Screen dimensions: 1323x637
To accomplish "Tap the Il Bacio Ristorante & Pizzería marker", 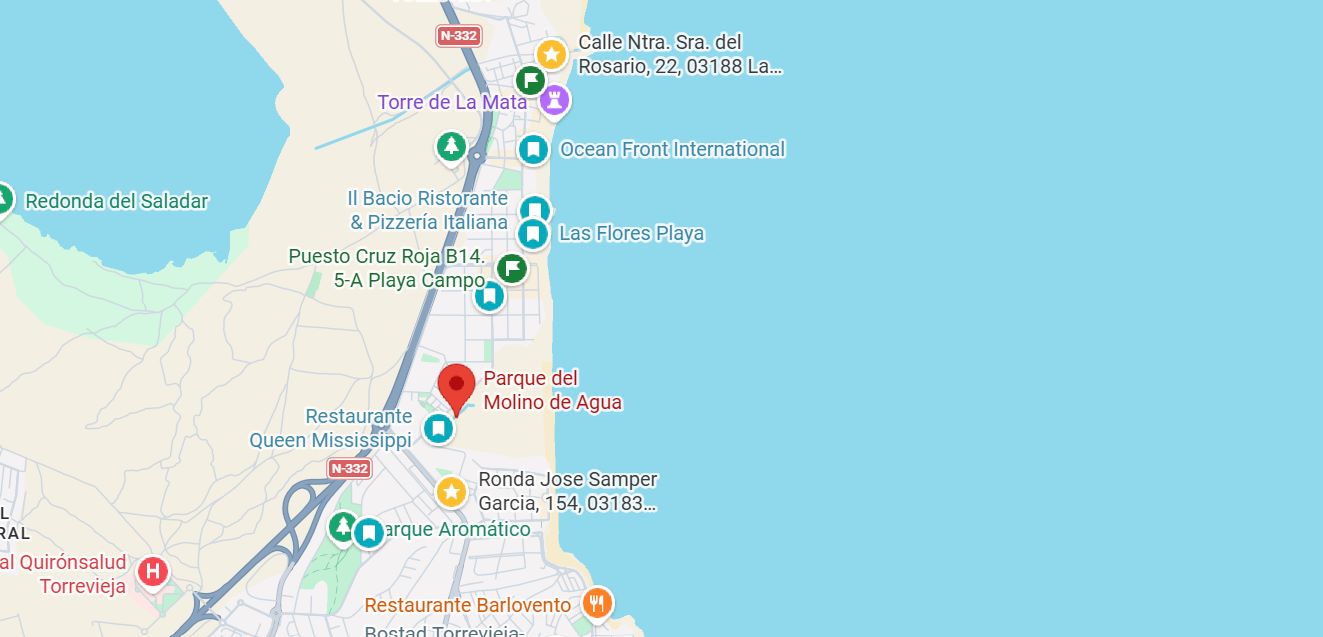I will [535, 209].
